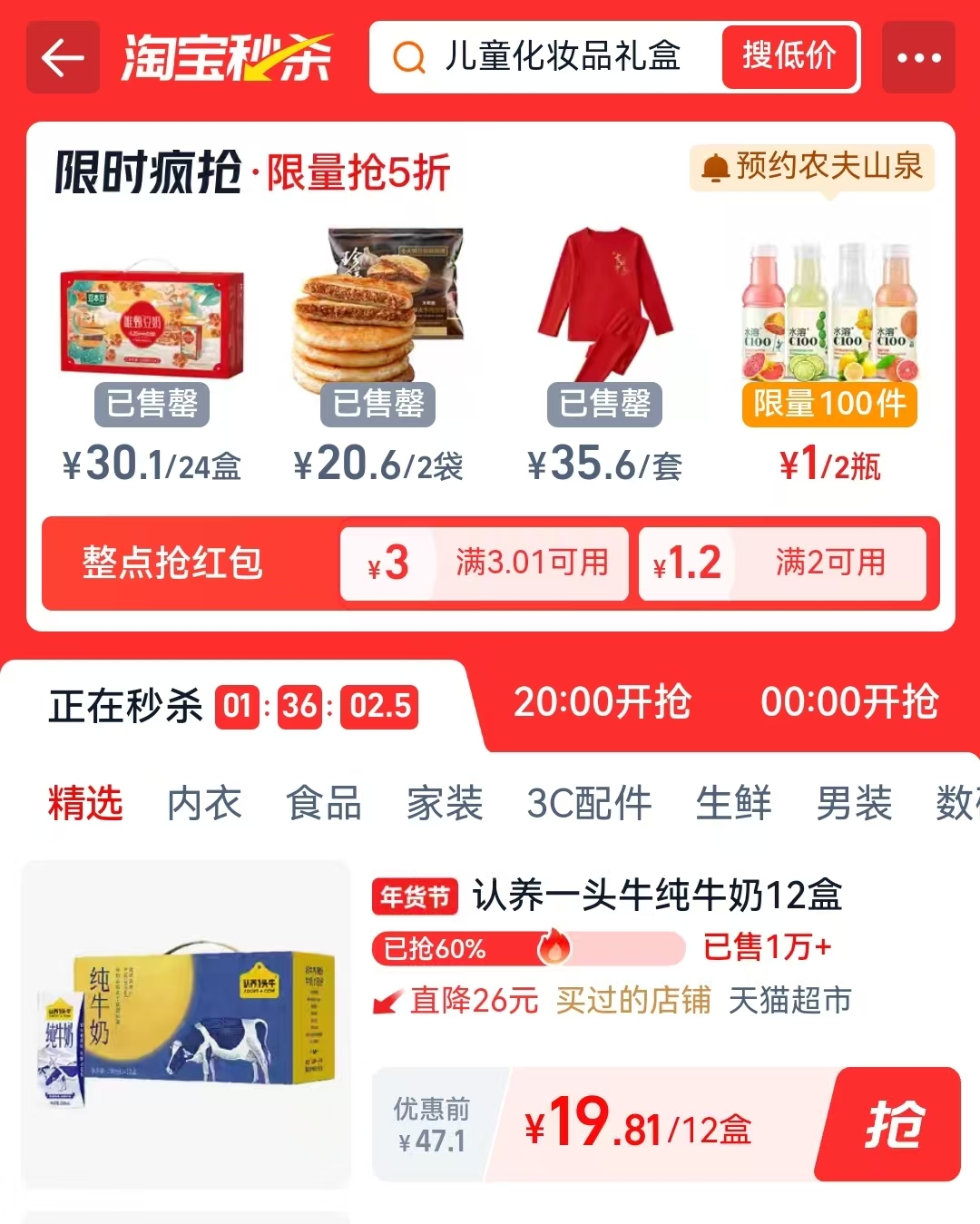Switch to the 3C配件 category tab
The width and height of the screenshot is (980, 1224).
[590, 804]
